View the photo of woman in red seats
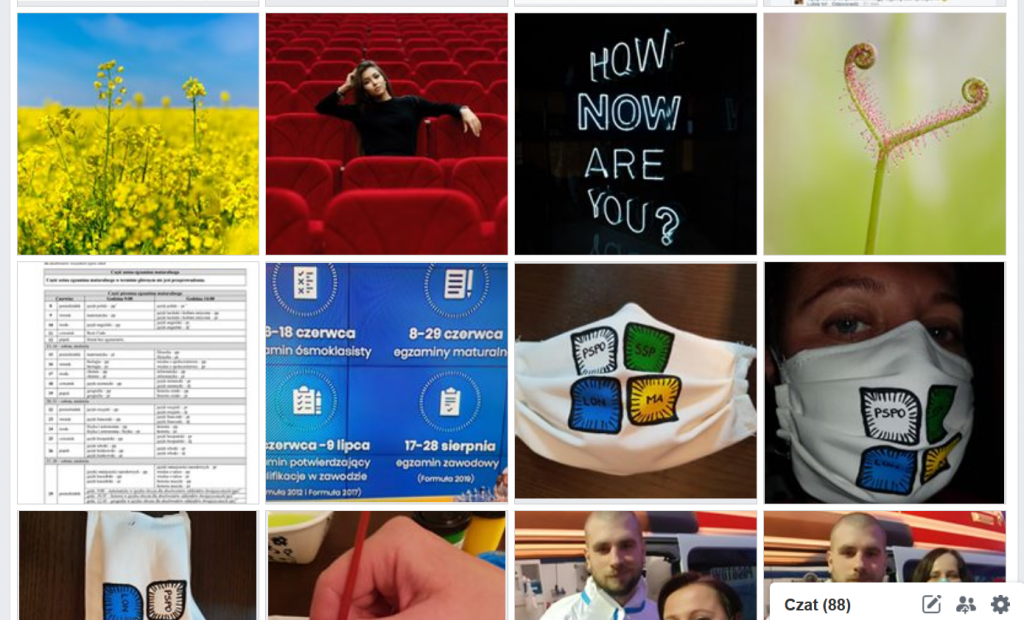This screenshot has width=1024, height=620. [x=386, y=134]
